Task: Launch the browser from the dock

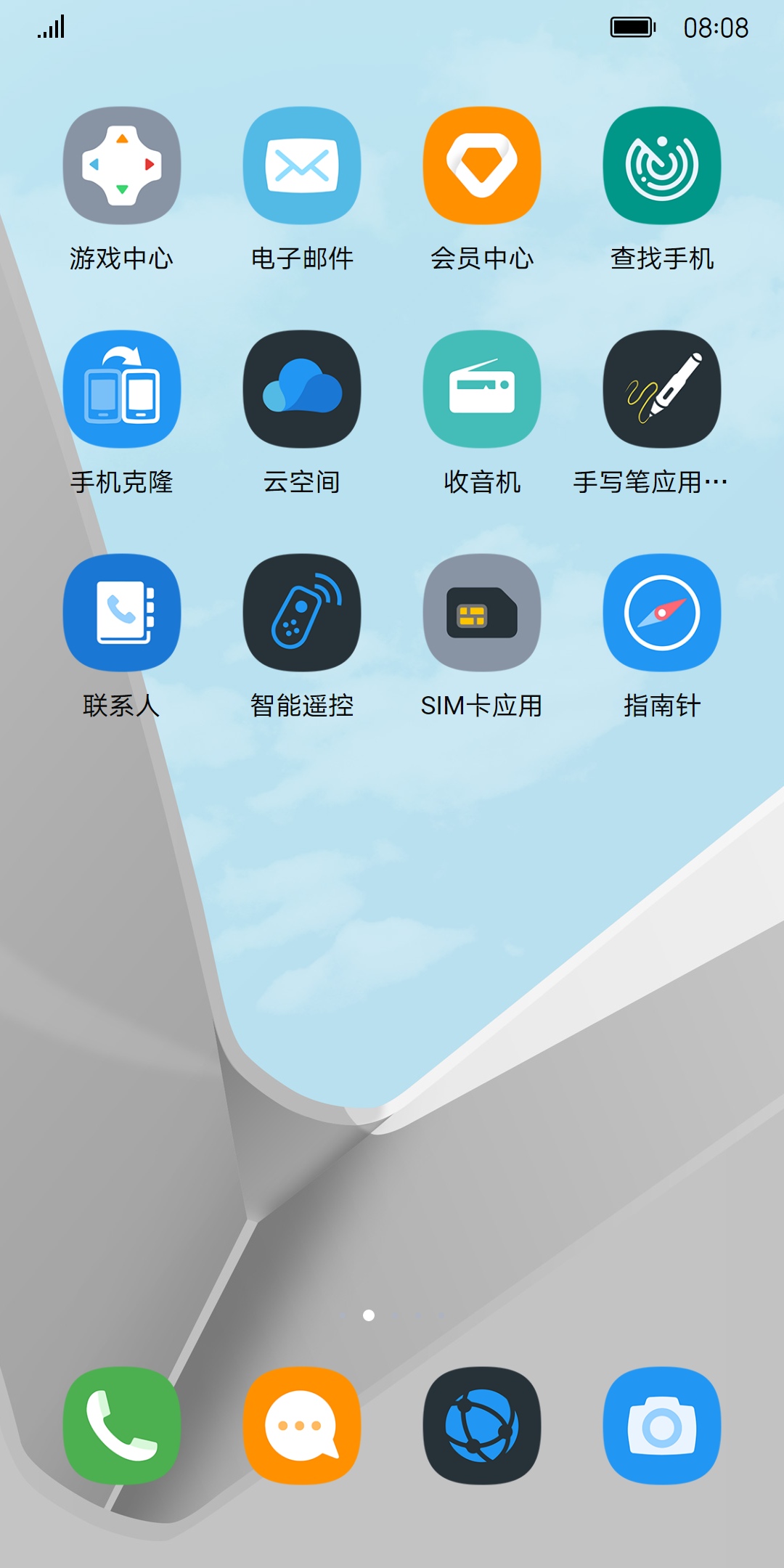Action: (481, 1426)
